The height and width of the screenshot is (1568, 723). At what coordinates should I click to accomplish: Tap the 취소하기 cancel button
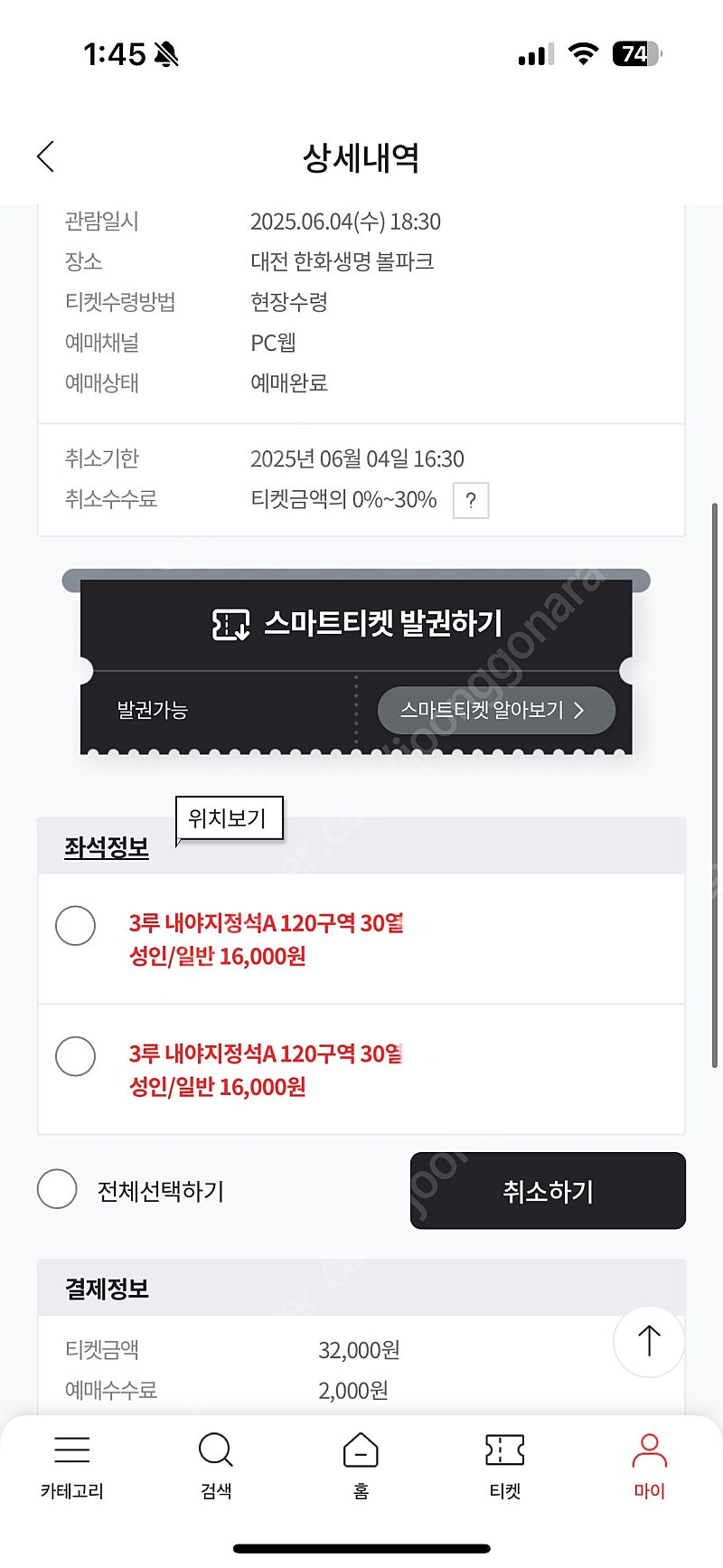pos(548,1191)
